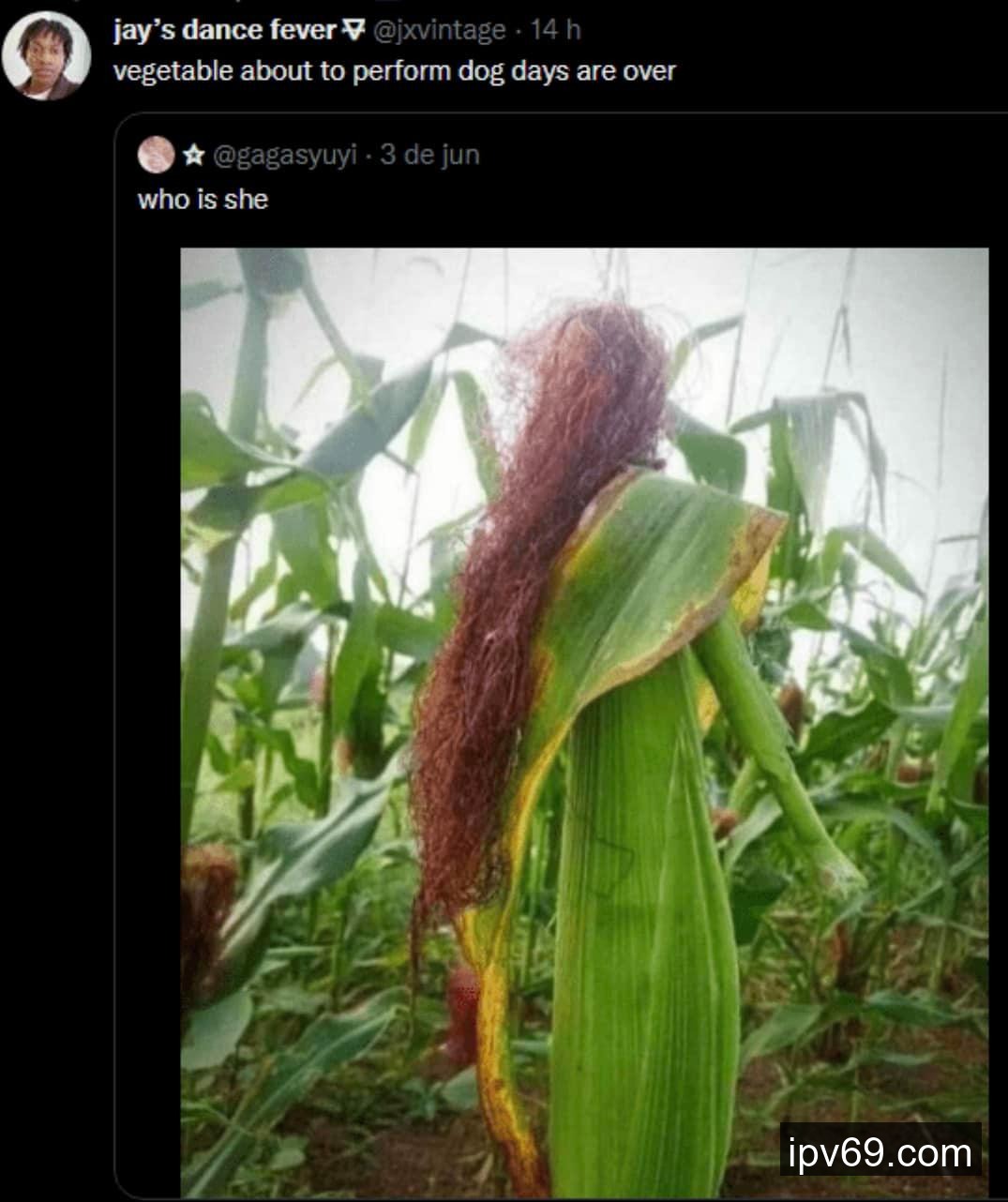Open jay's dance fever profile picture
1008x1202 pixels.
click(x=45, y=56)
